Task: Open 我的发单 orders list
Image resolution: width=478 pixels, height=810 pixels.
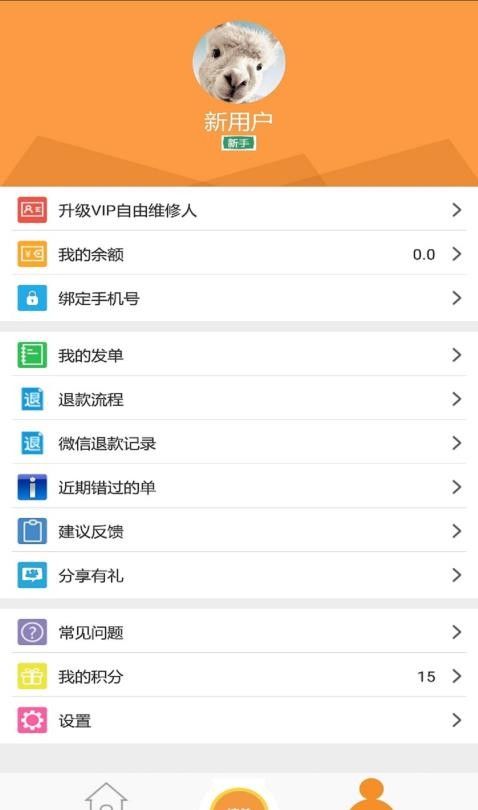Action: pyautogui.click(x=239, y=355)
